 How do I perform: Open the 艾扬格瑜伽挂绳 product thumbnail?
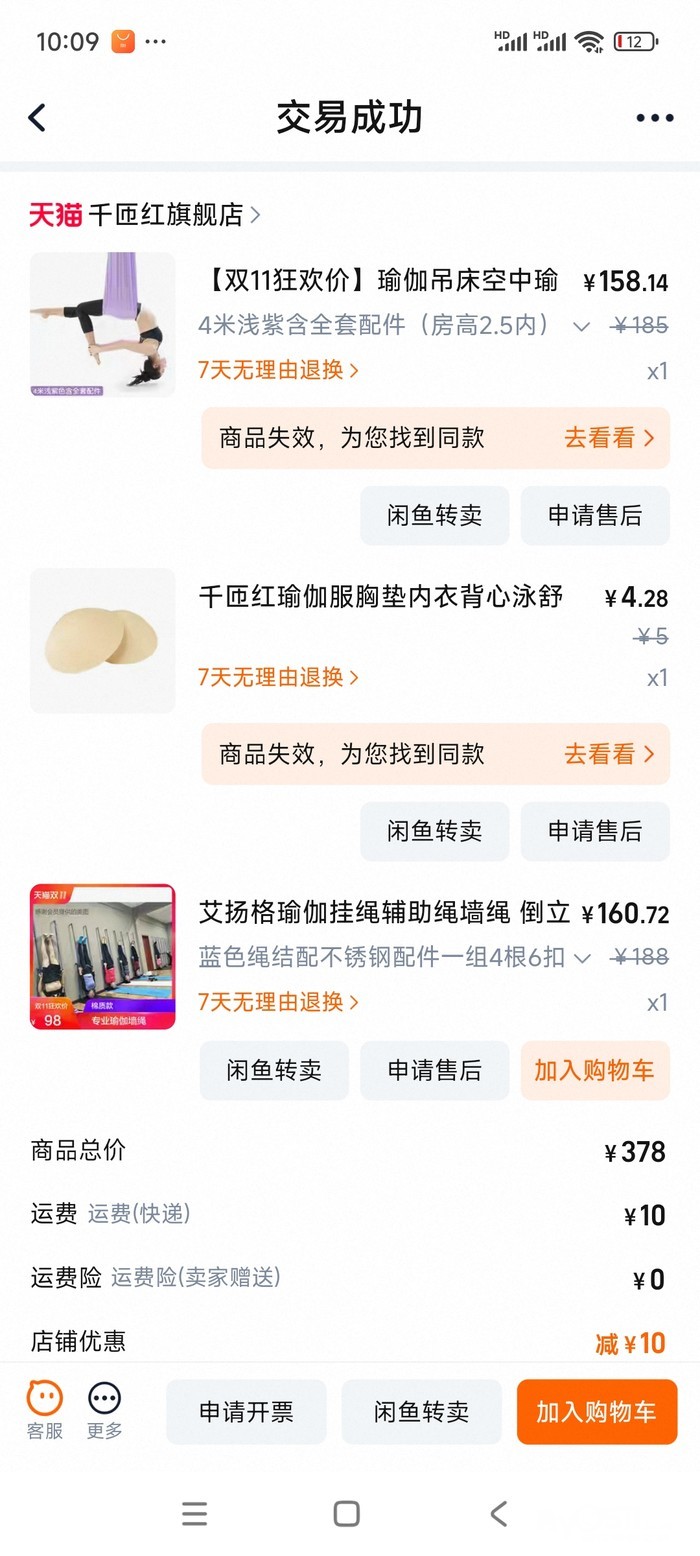click(102, 956)
